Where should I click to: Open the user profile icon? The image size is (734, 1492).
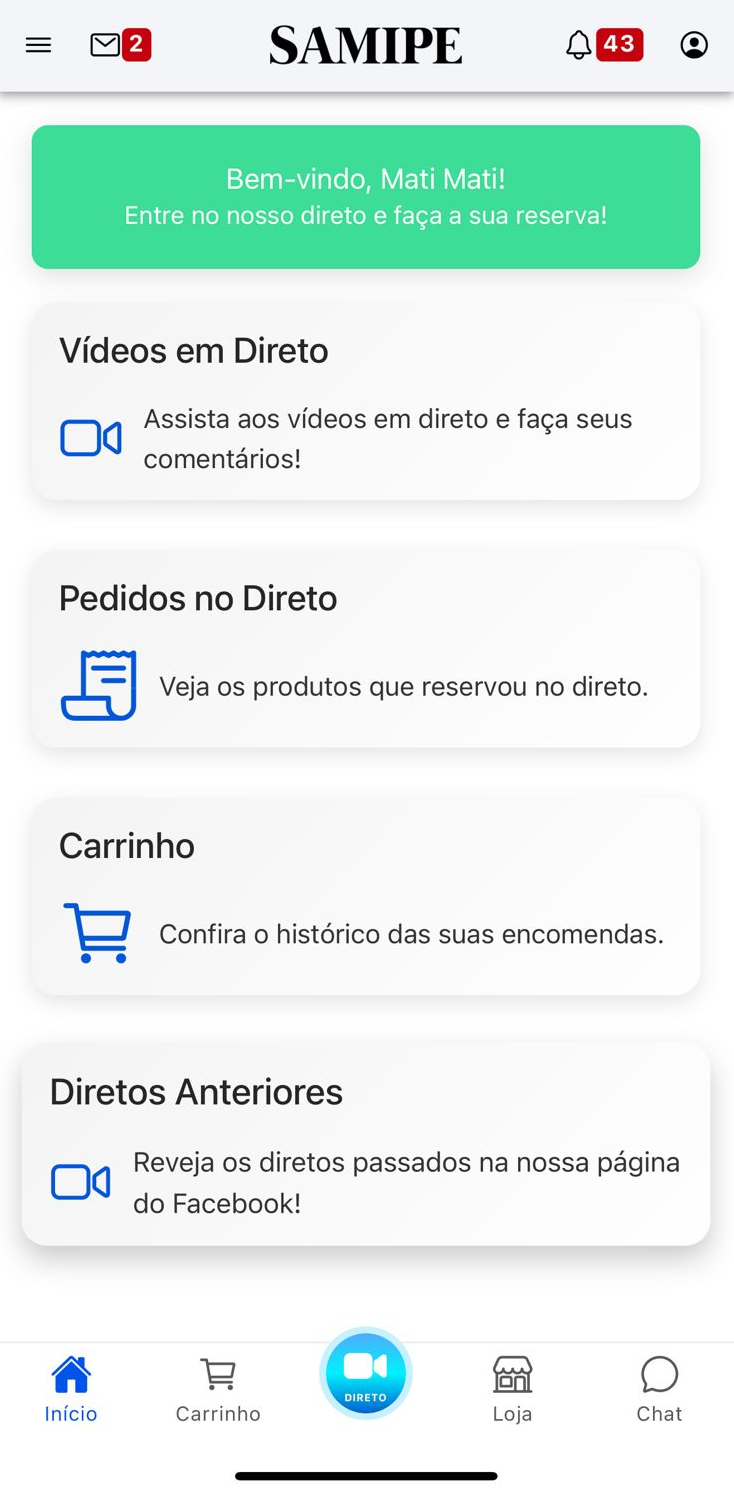694,45
